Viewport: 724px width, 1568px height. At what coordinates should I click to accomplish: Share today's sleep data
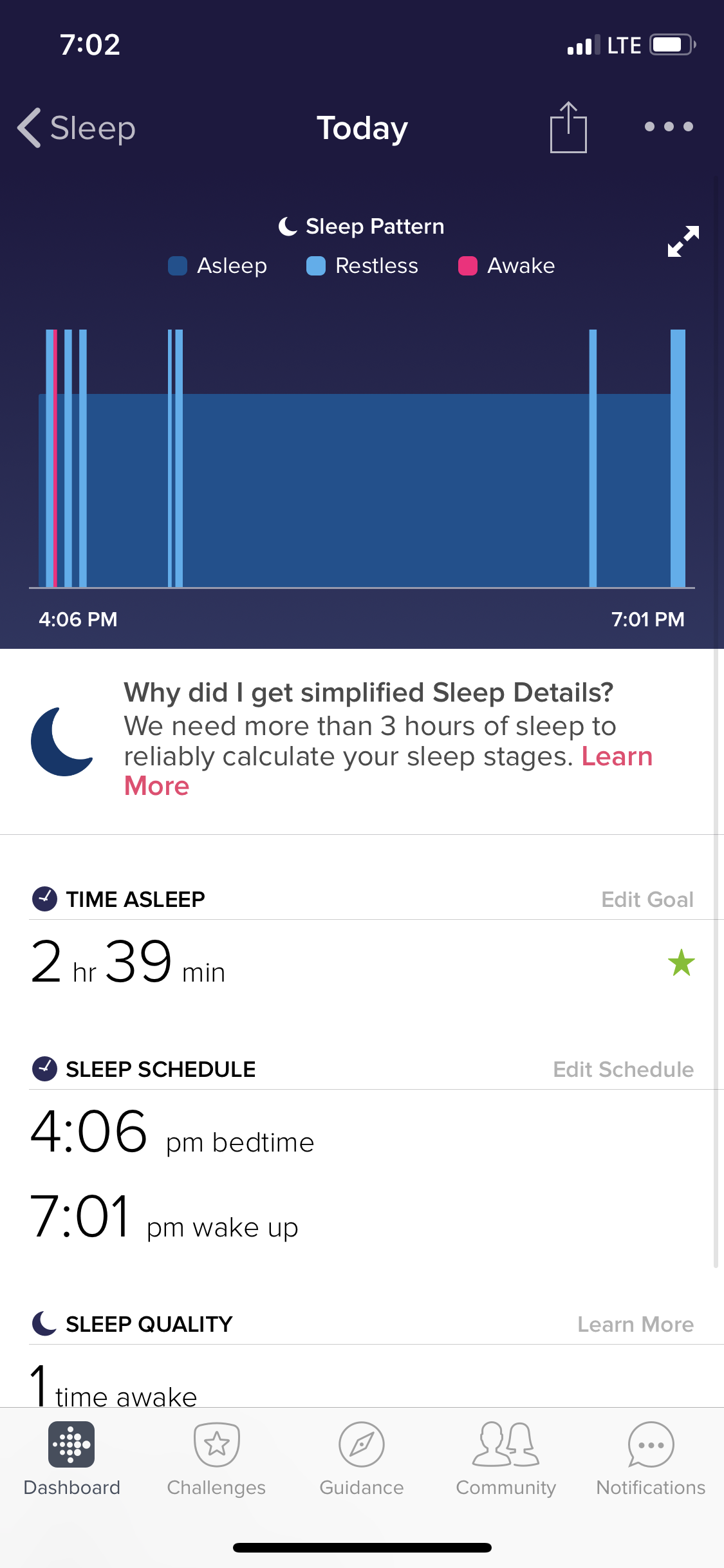click(568, 128)
